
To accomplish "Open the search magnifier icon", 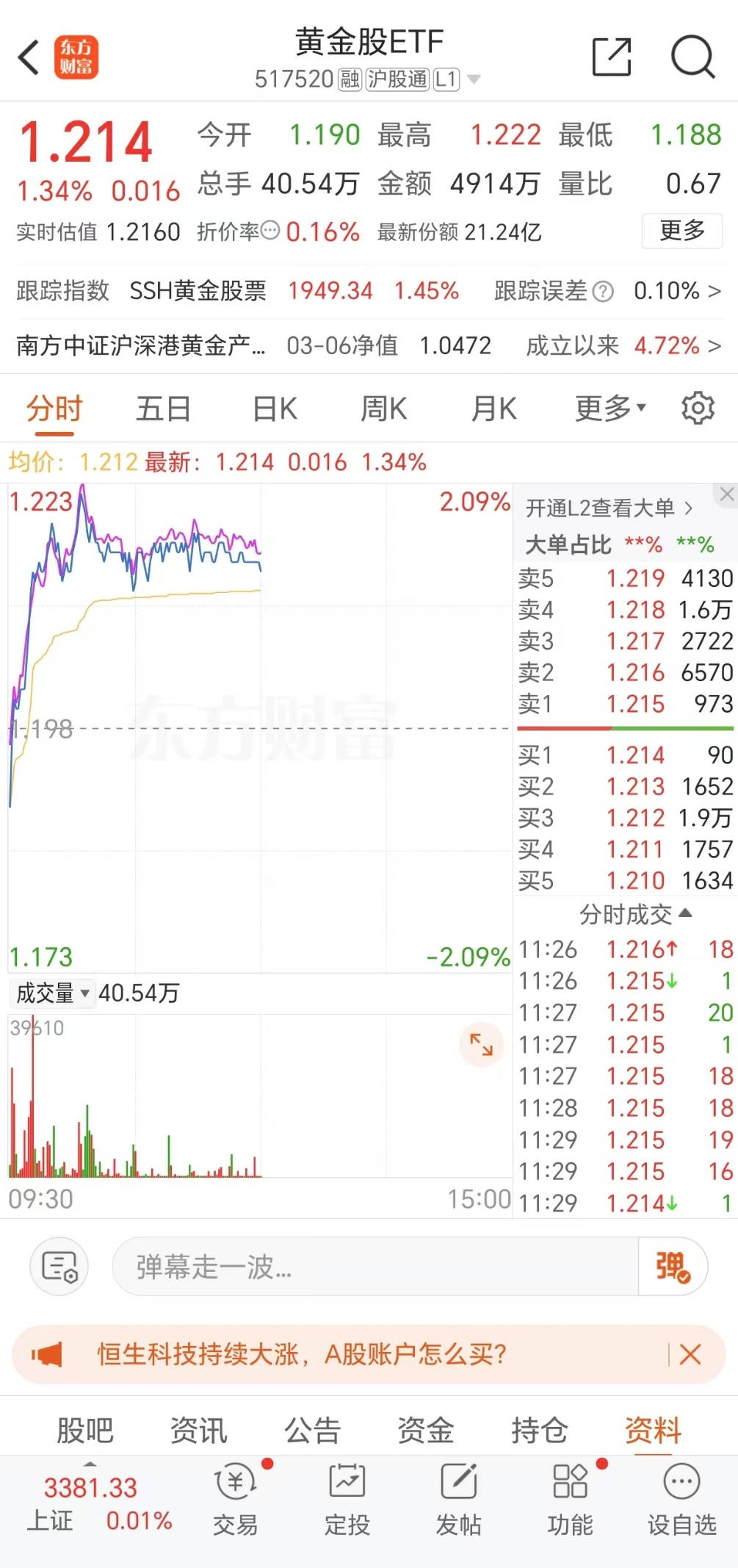I will pos(693,57).
